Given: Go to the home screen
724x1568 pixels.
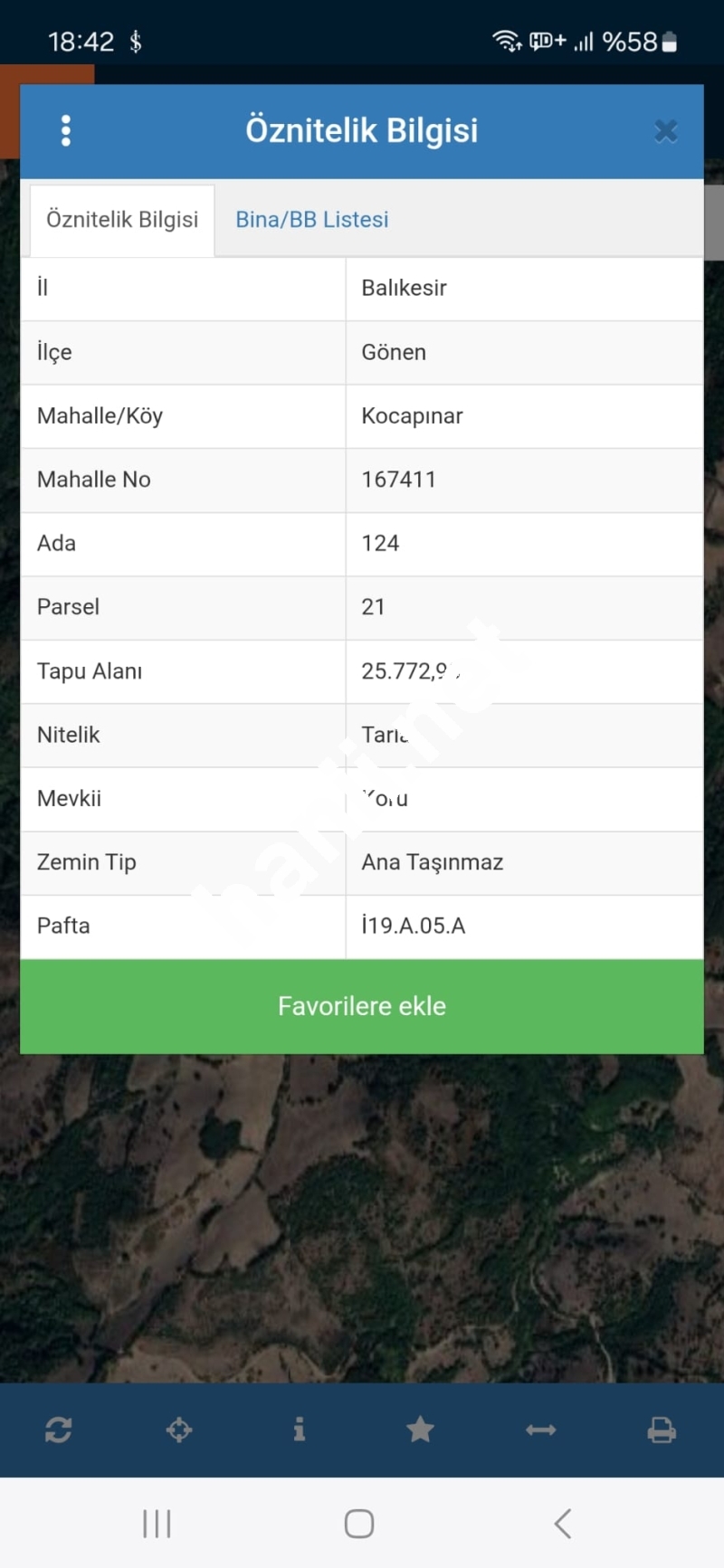Looking at the screenshot, I should tap(359, 1524).
